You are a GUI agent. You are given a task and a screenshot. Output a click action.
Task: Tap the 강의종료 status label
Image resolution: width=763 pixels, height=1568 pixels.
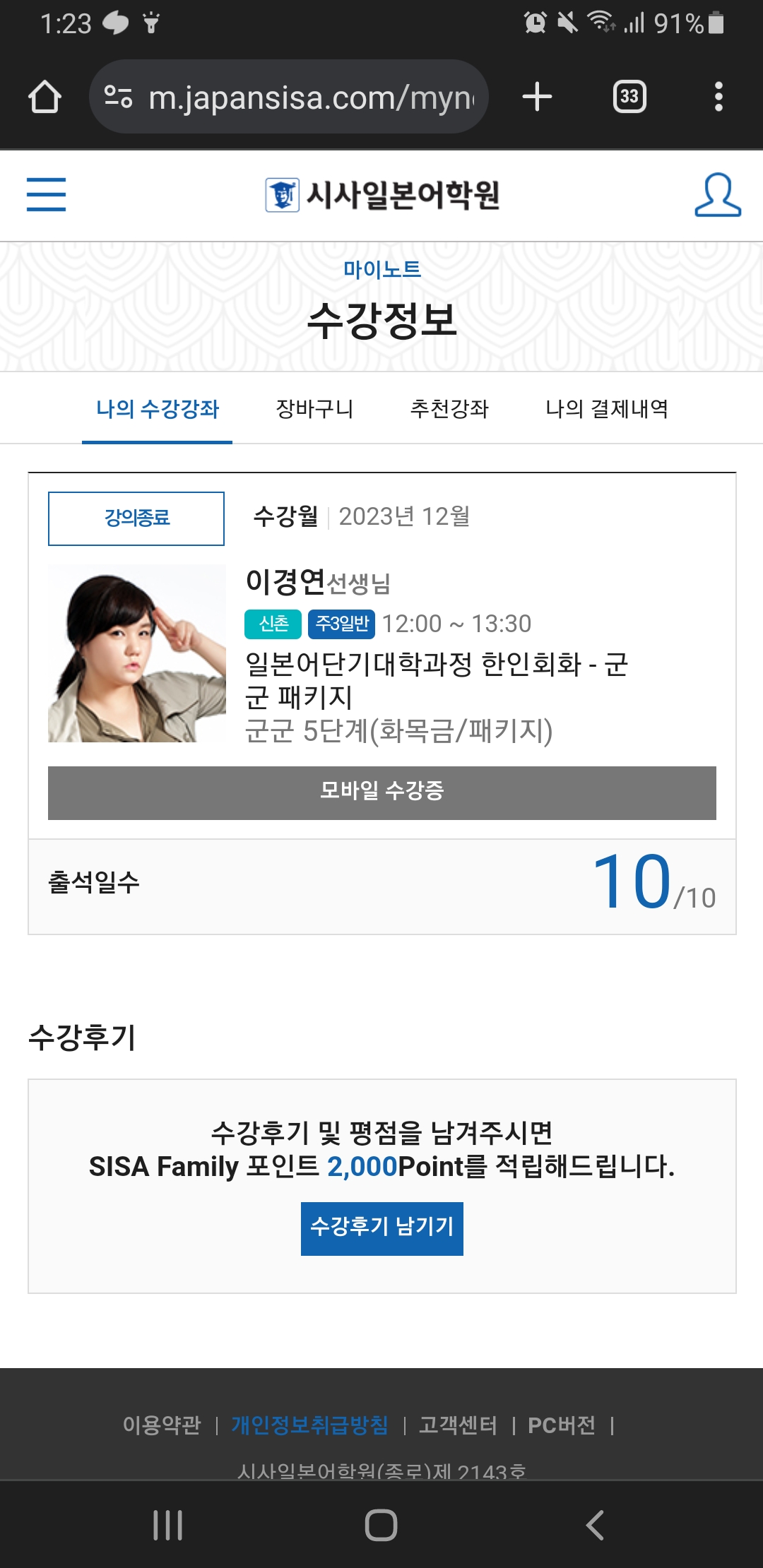coord(136,518)
